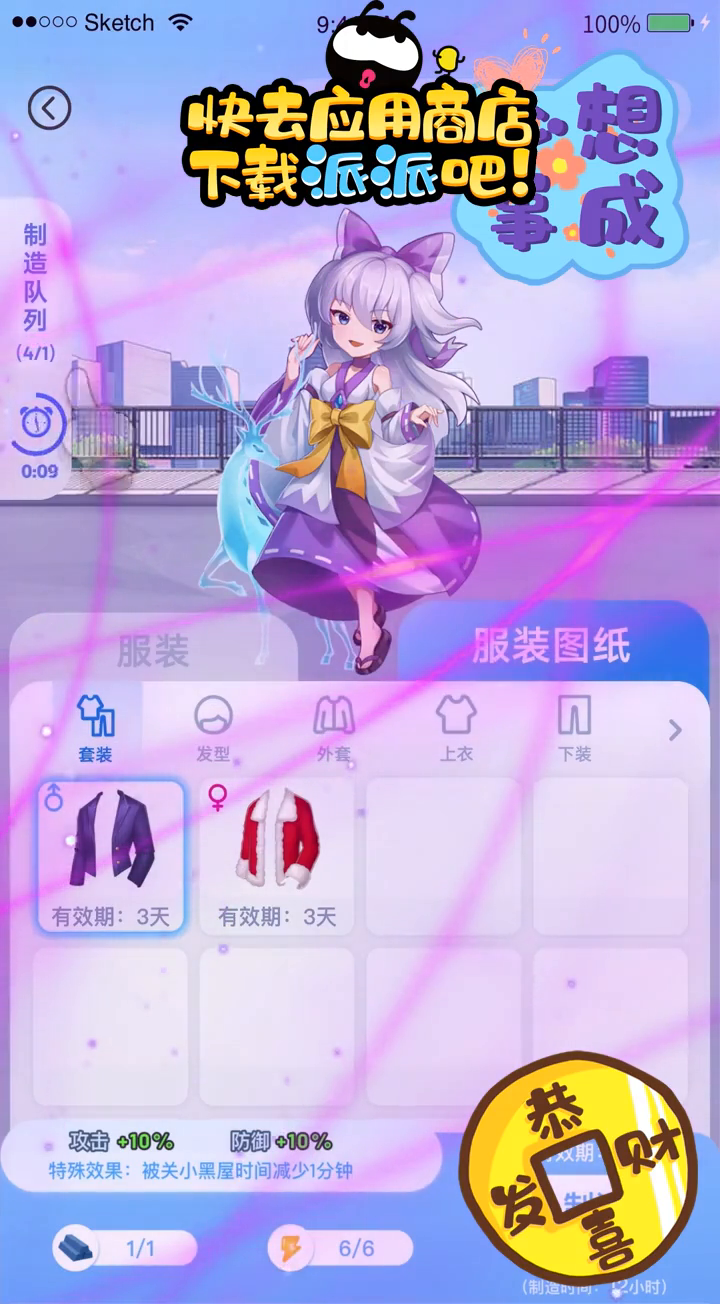Switch to the 服装 tab
Screen dimensions: 720x1304
[x=154, y=651]
